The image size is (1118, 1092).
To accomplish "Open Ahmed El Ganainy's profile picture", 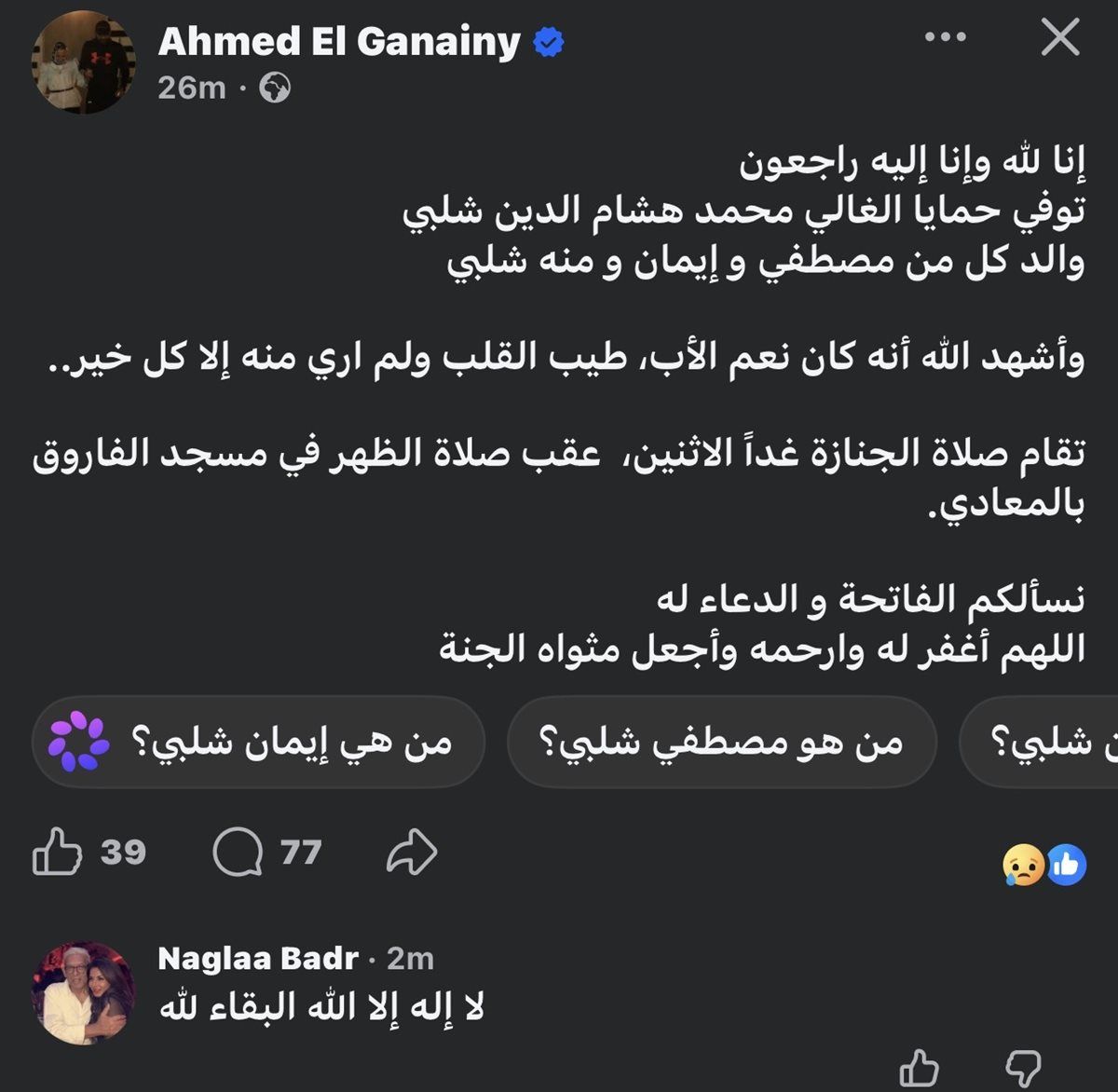I will point(84,62).
